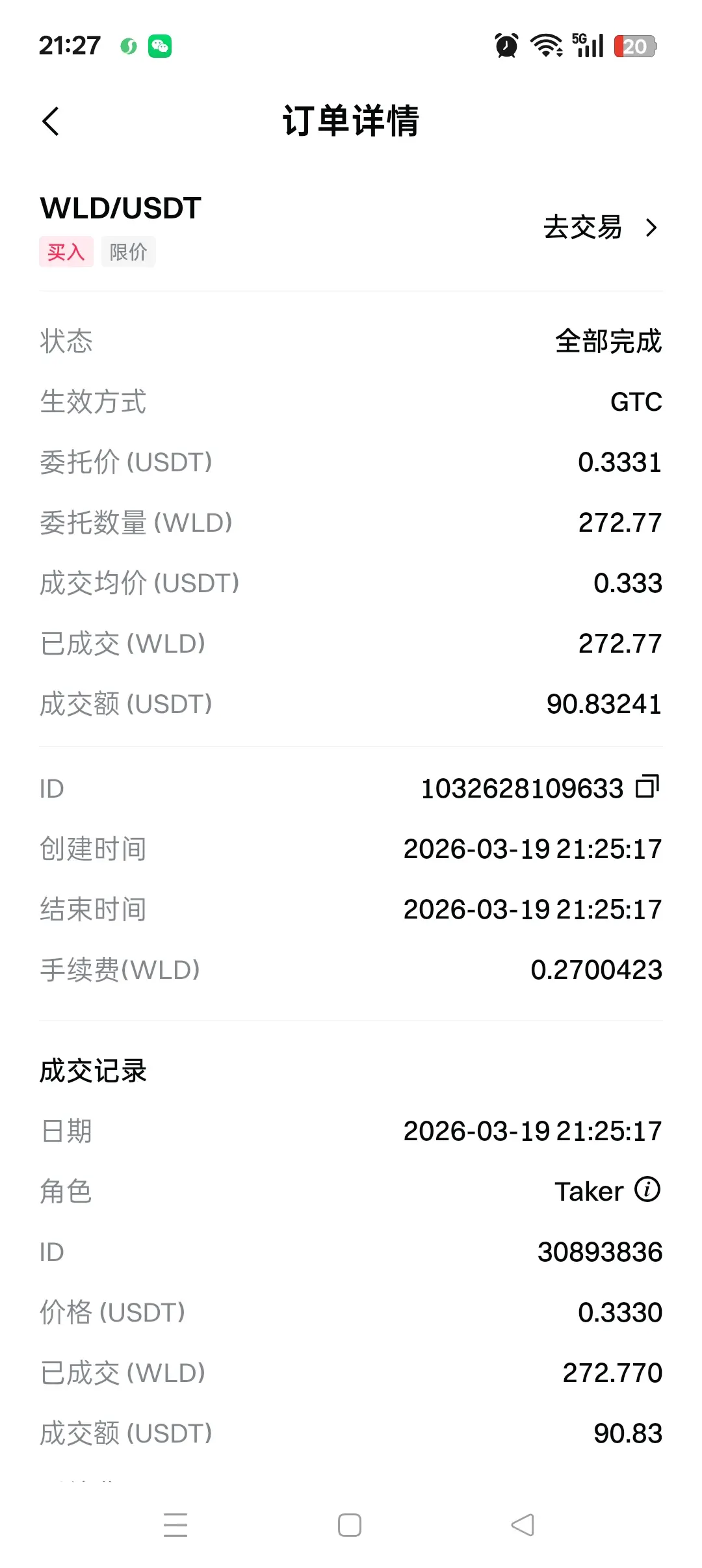Screen dimensions: 702x1568
Task: Tap the system home button
Action: (350, 1525)
